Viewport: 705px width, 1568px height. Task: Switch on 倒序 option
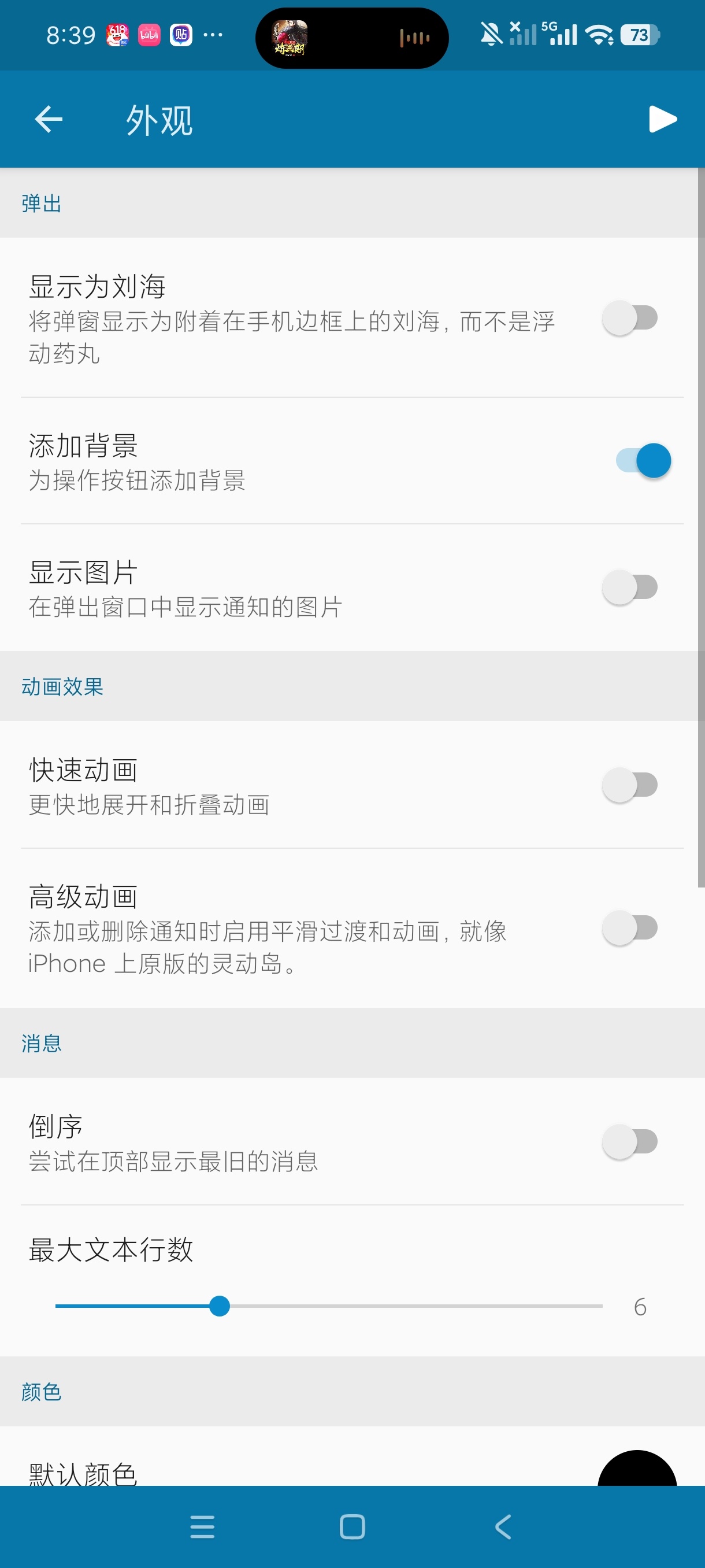coord(630,1142)
